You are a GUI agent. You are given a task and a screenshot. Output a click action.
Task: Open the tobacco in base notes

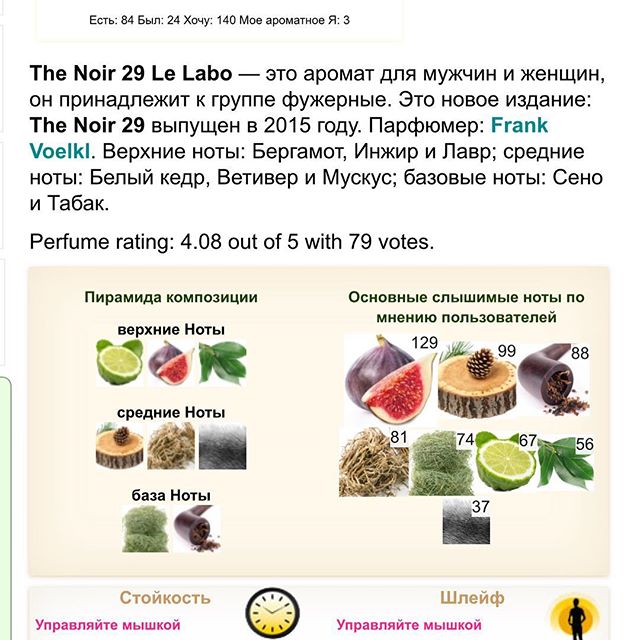point(196,529)
